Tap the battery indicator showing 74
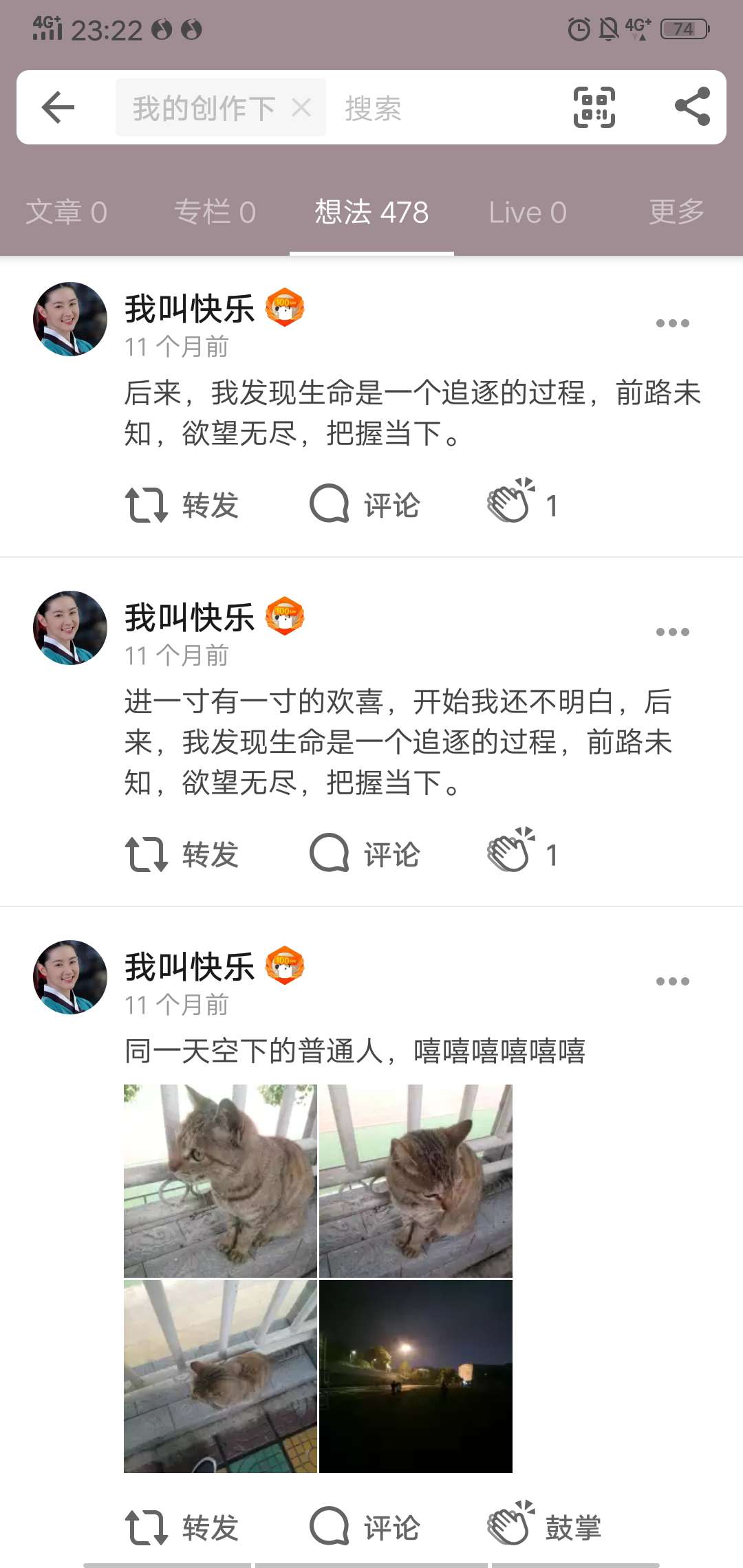Image resolution: width=743 pixels, height=1568 pixels. point(685,29)
